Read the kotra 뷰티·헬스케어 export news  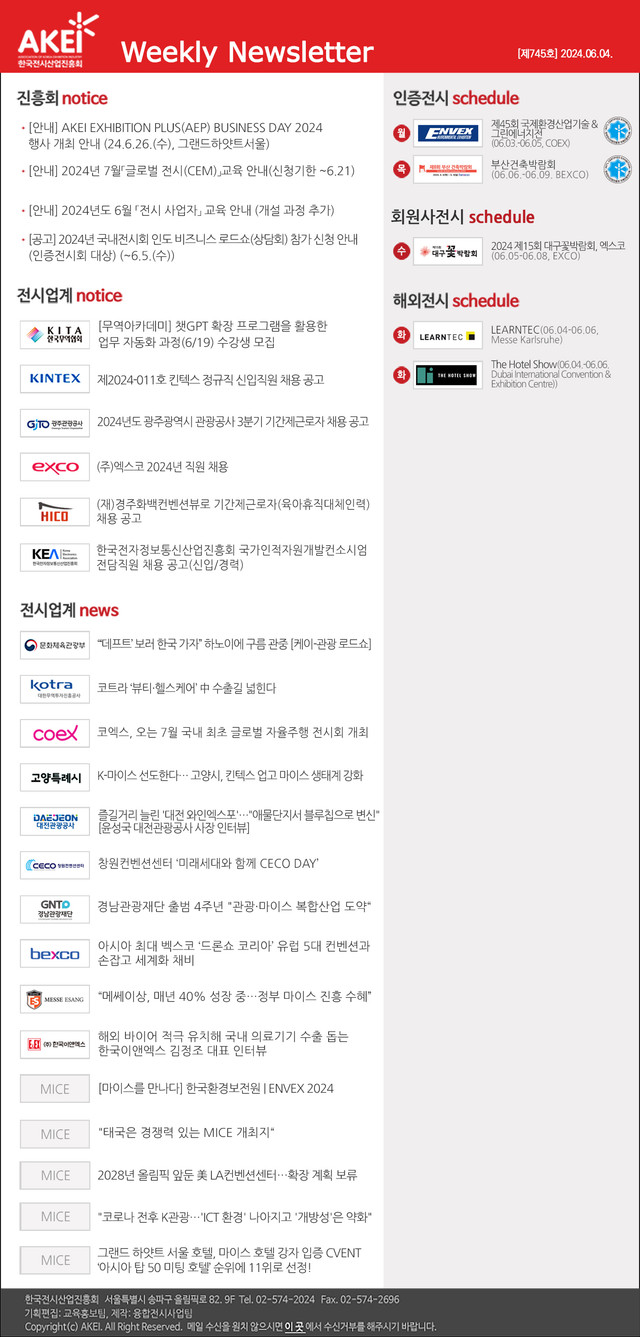186,688
